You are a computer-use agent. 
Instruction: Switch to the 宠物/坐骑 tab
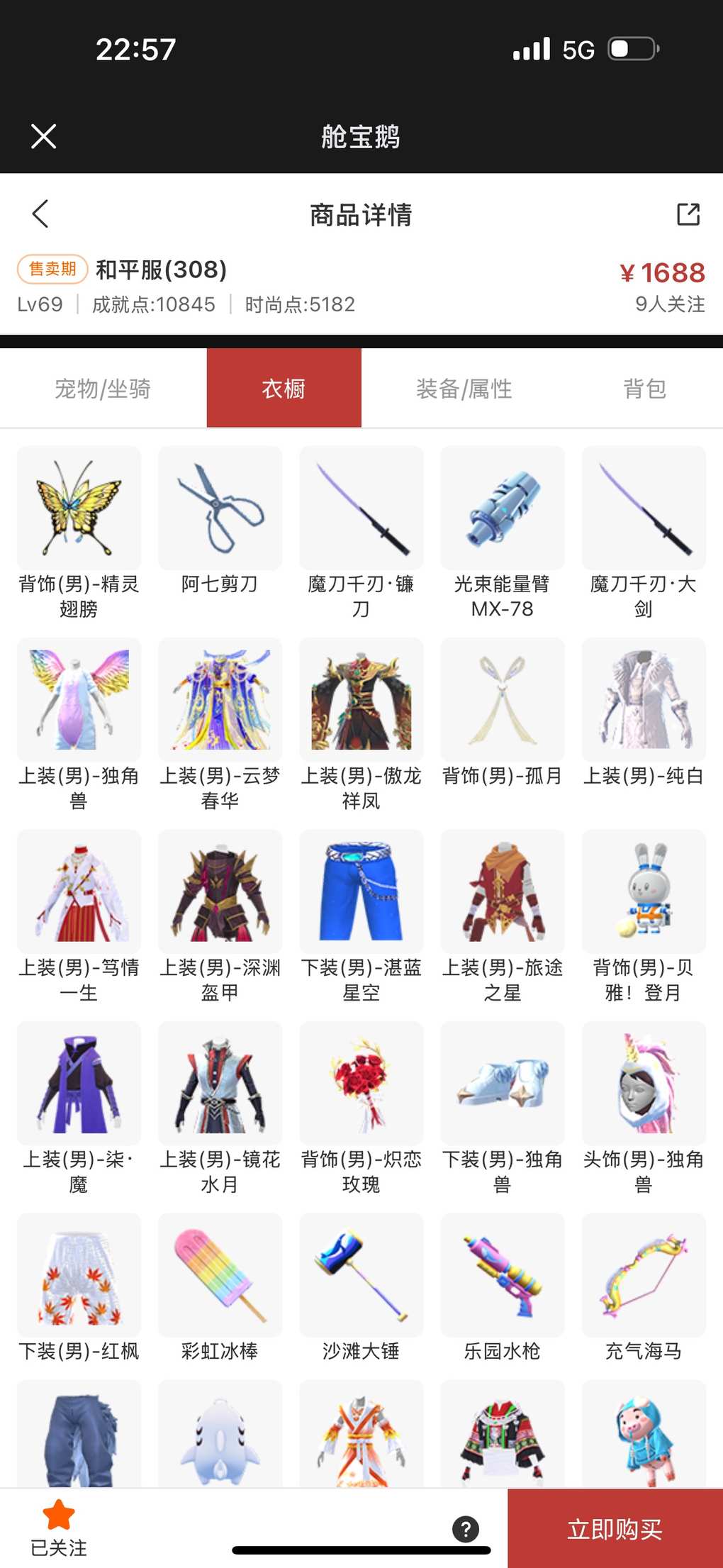[x=103, y=389]
